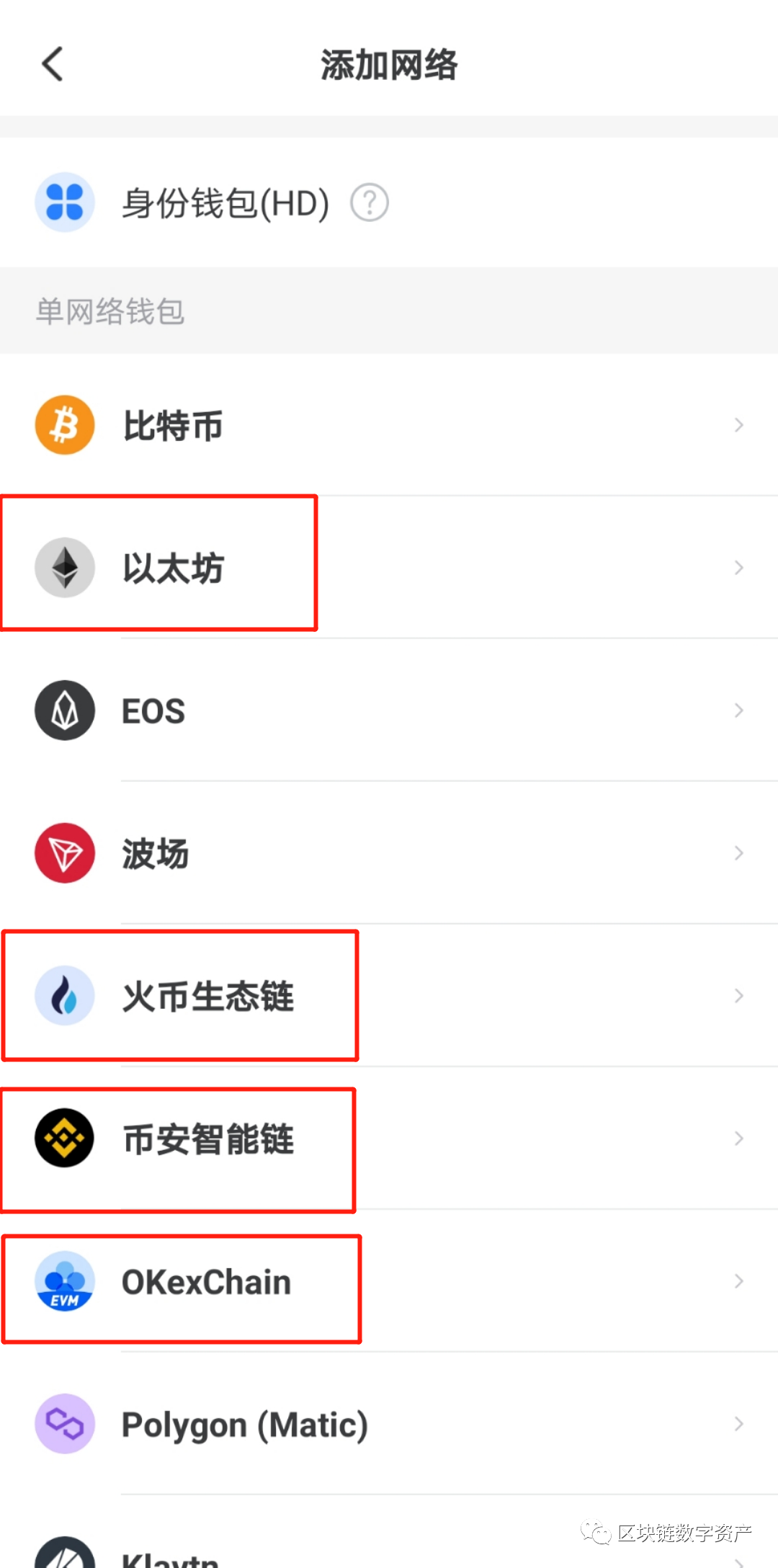The image size is (778, 1568).
Task: Select the 火币生态链 list entry
Action: coord(288,995)
